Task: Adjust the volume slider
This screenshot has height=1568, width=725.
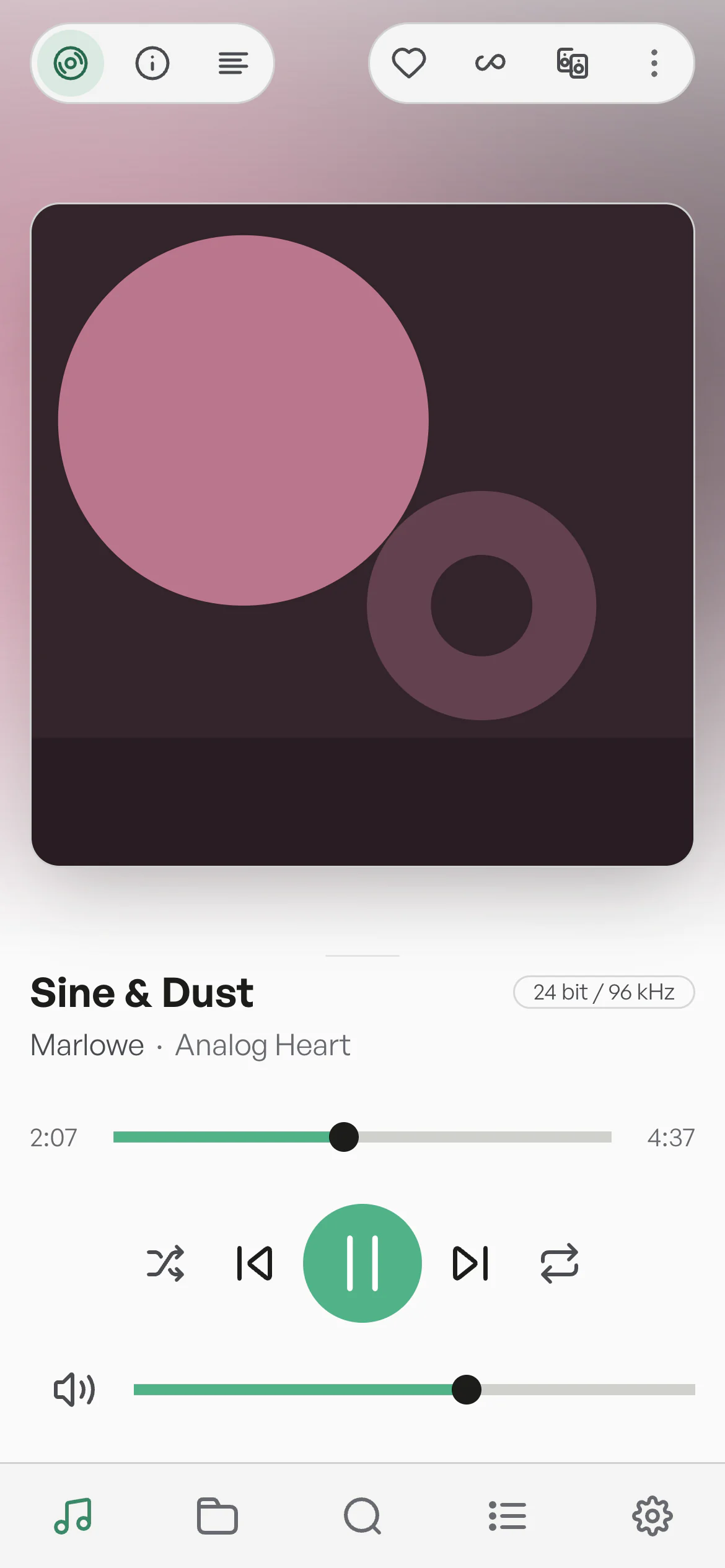Action: tap(415, 1390)
